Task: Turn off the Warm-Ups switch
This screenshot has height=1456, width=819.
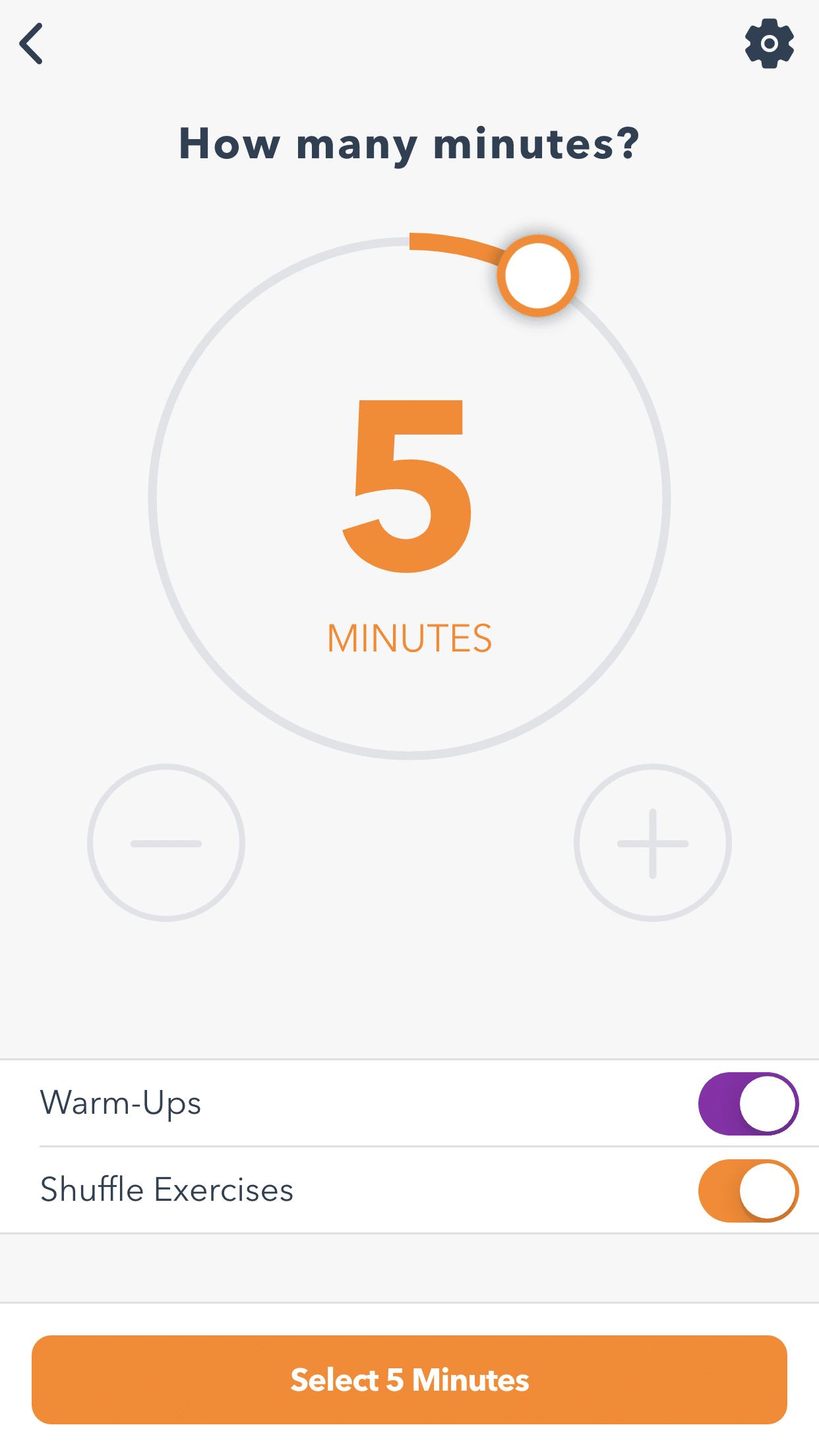Action: click(748, 1103)
